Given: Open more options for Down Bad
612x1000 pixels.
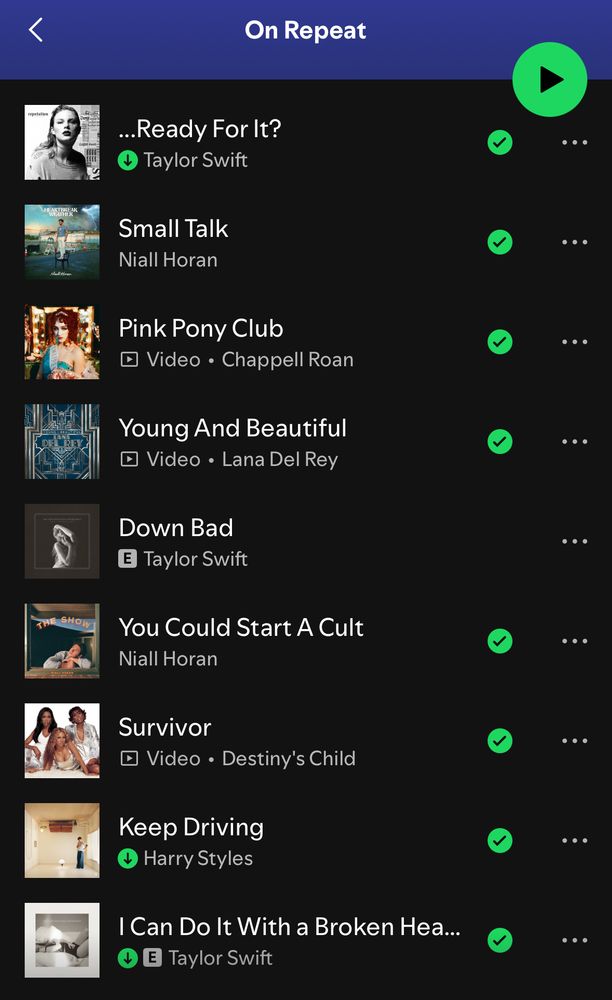Looking at the screenshot, I should [x=574, y=542].
